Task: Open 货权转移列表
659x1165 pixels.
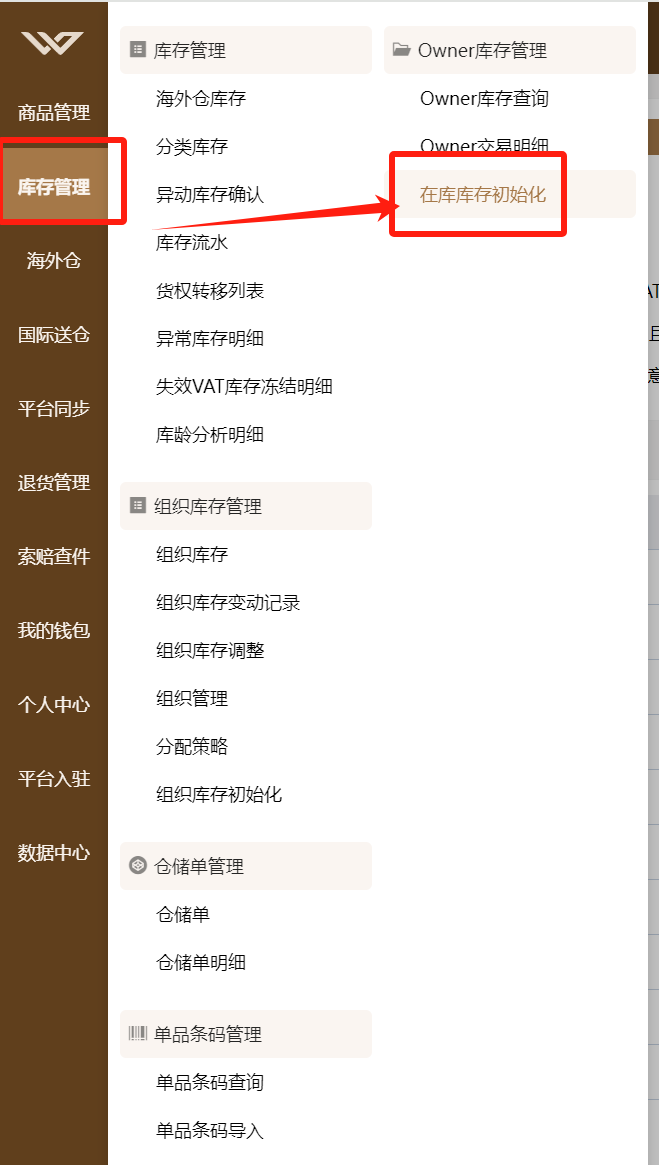Action: (x=210, y=291)
